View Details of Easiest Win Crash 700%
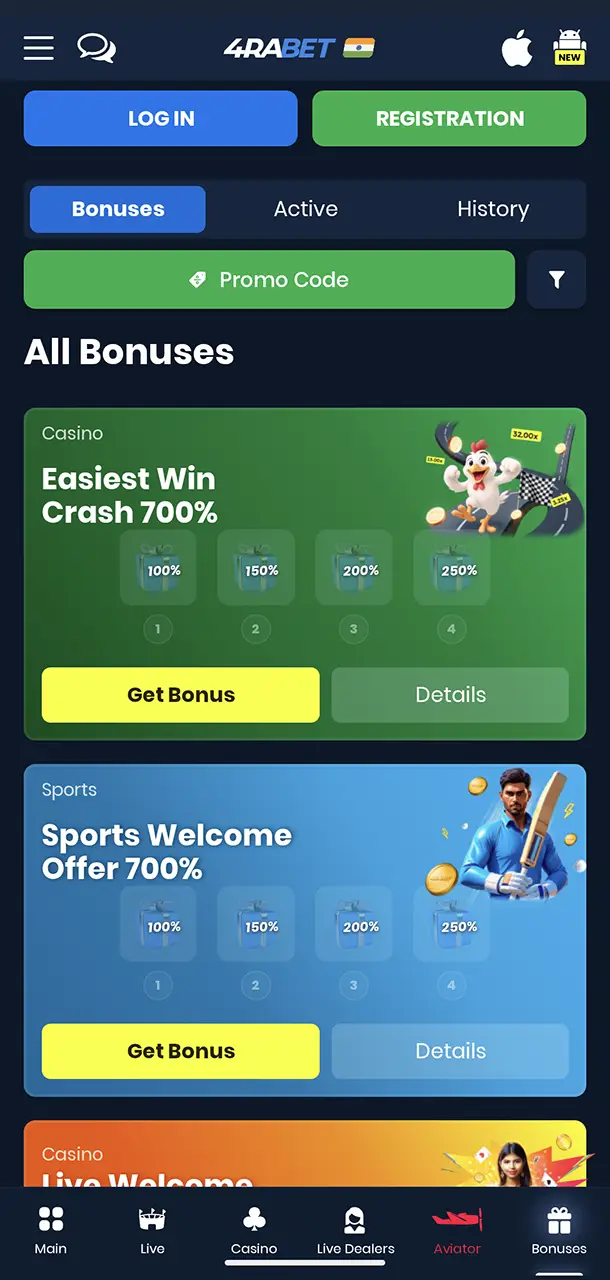Viewport: 610px width, 1280px height. pyautogui.click(x=450, y=695)
